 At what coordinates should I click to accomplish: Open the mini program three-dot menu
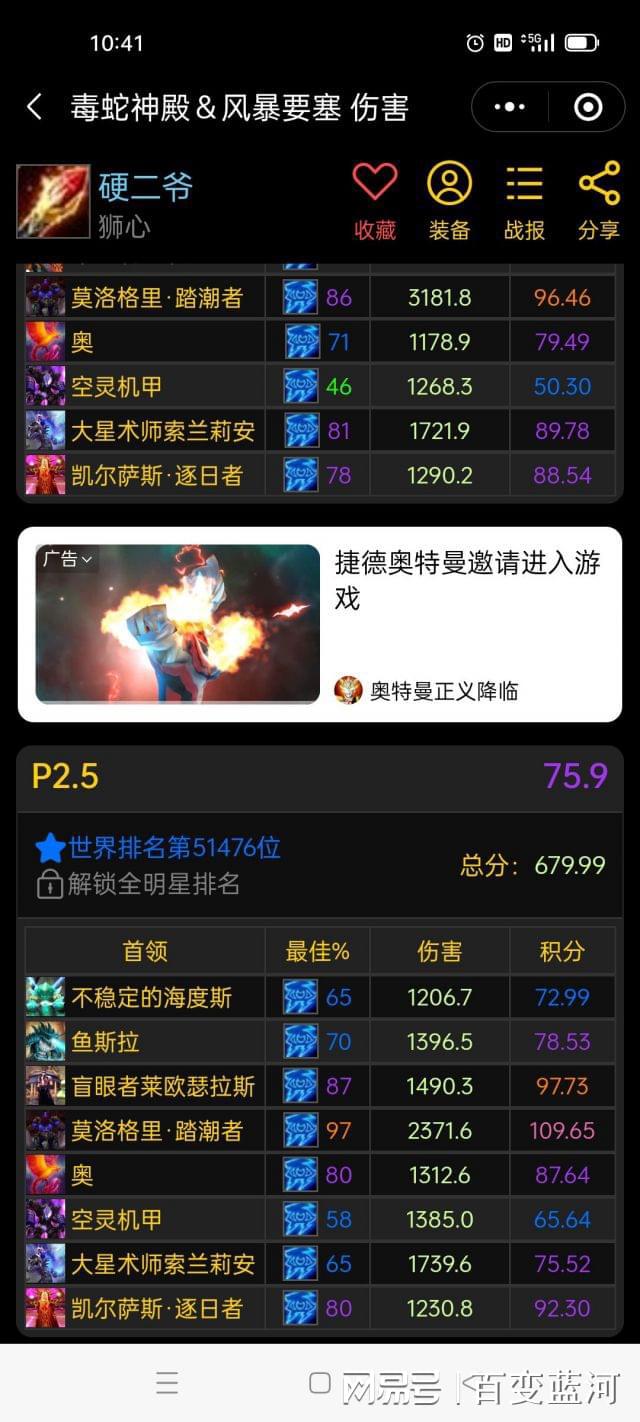point(509,107)
